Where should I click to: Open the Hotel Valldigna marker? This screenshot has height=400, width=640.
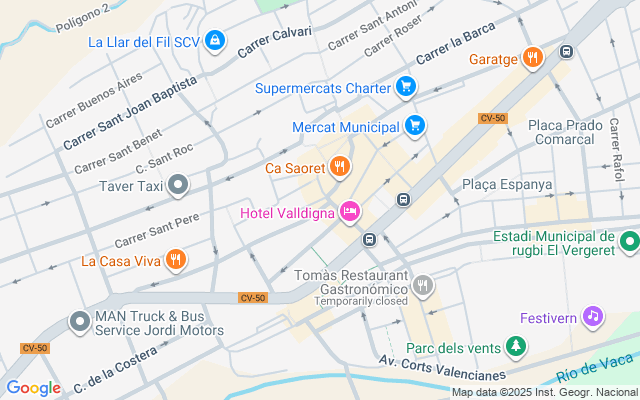click(350, 212)
